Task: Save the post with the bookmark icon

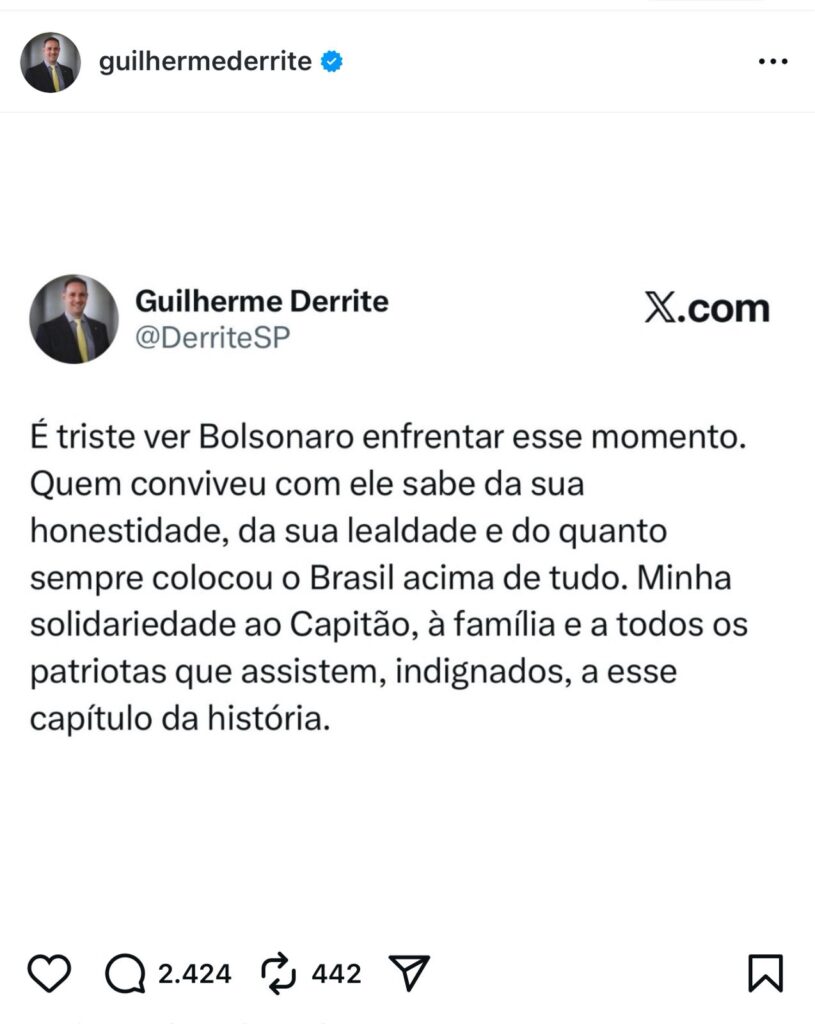Action: click(x=765, y=973)
